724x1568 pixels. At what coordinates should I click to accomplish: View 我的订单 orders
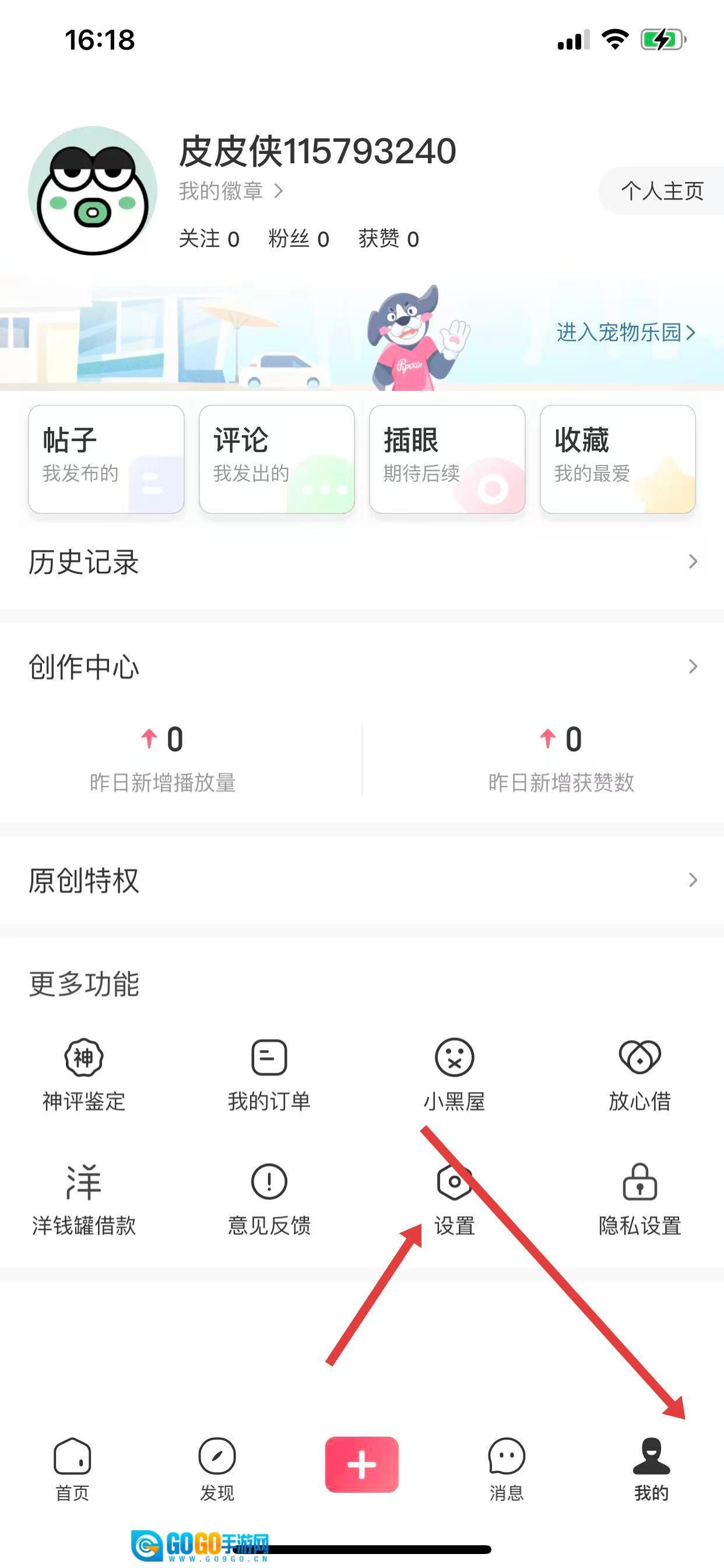tap(269, 1074)
